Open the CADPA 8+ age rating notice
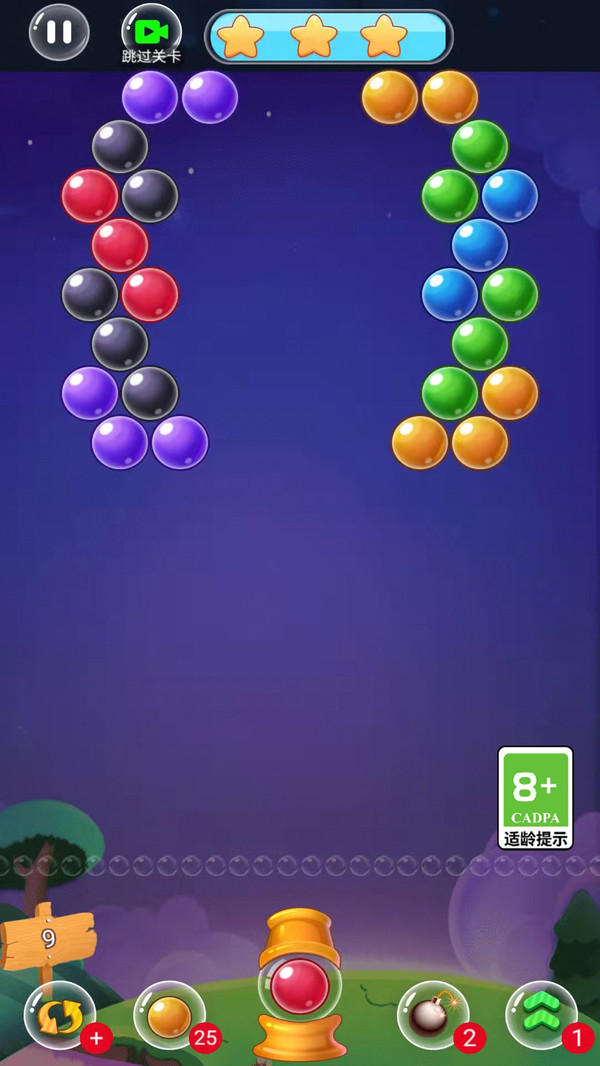 [x=535, y=798]
